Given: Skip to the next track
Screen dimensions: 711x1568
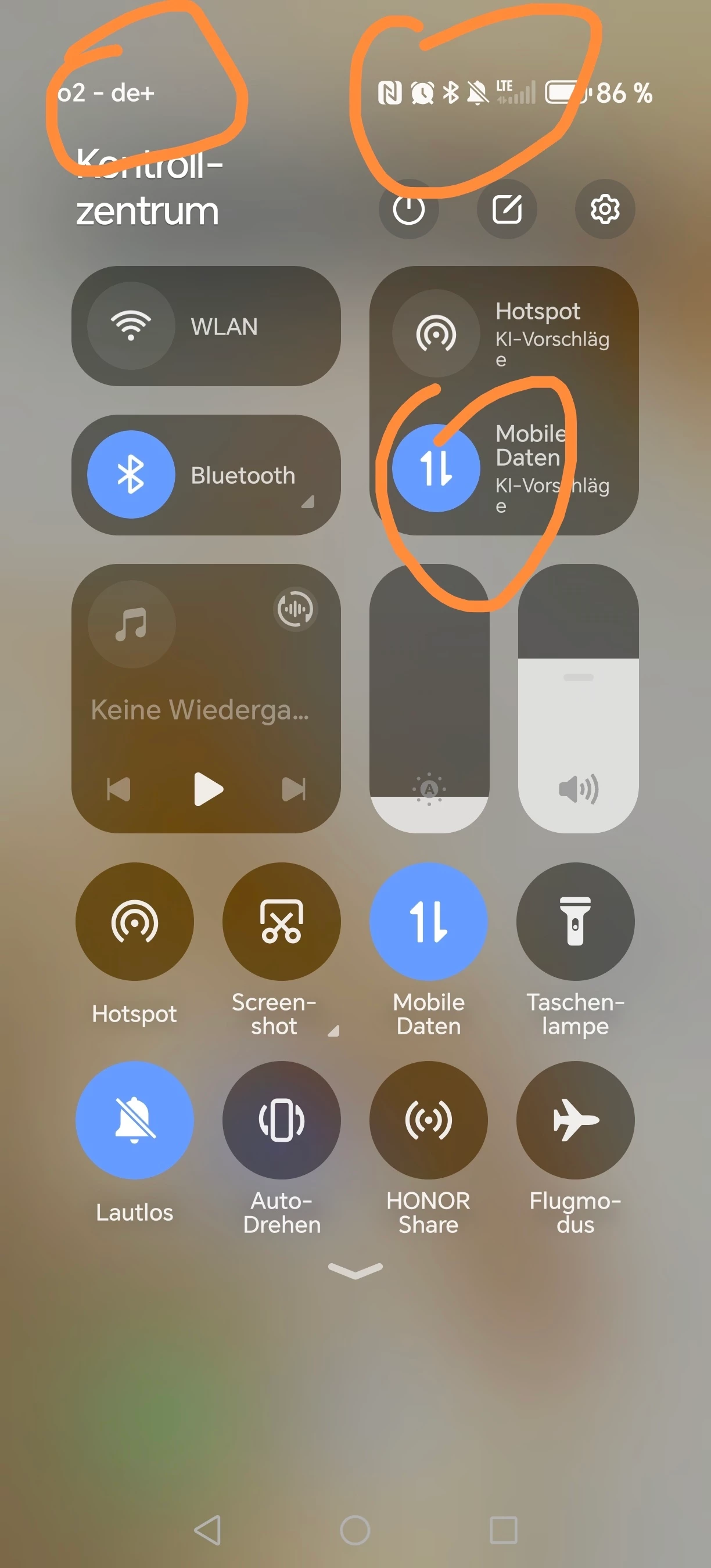Looking at the screenshot, I should tap(293, 789).
